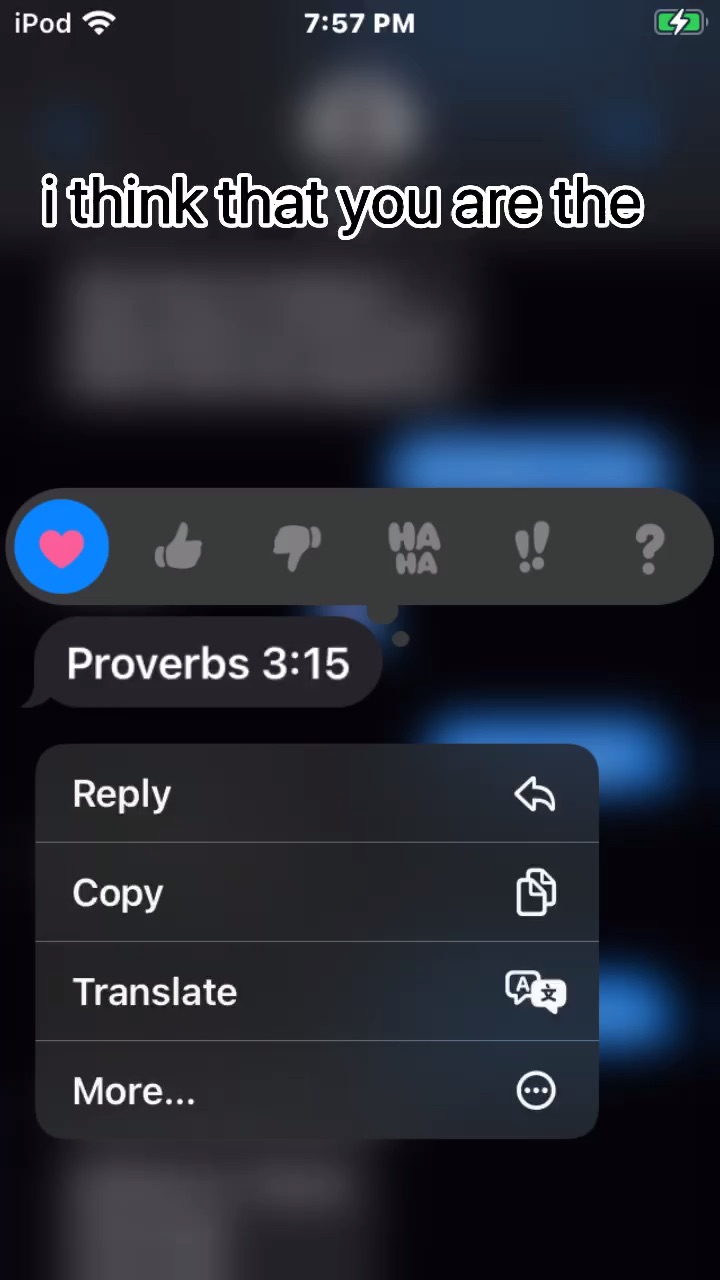
Task: Add the question mark reaction
Action: click(x=649, y=548)
